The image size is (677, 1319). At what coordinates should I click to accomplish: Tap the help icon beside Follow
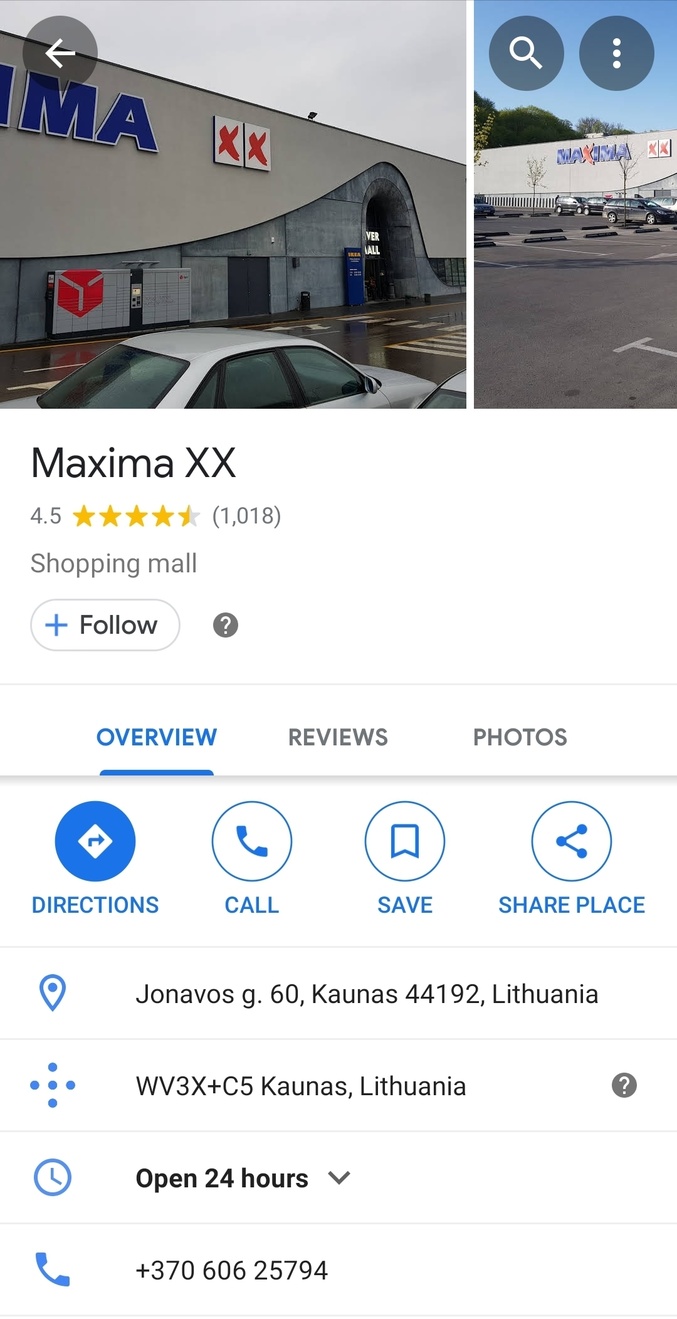click(x=226, y=625)
